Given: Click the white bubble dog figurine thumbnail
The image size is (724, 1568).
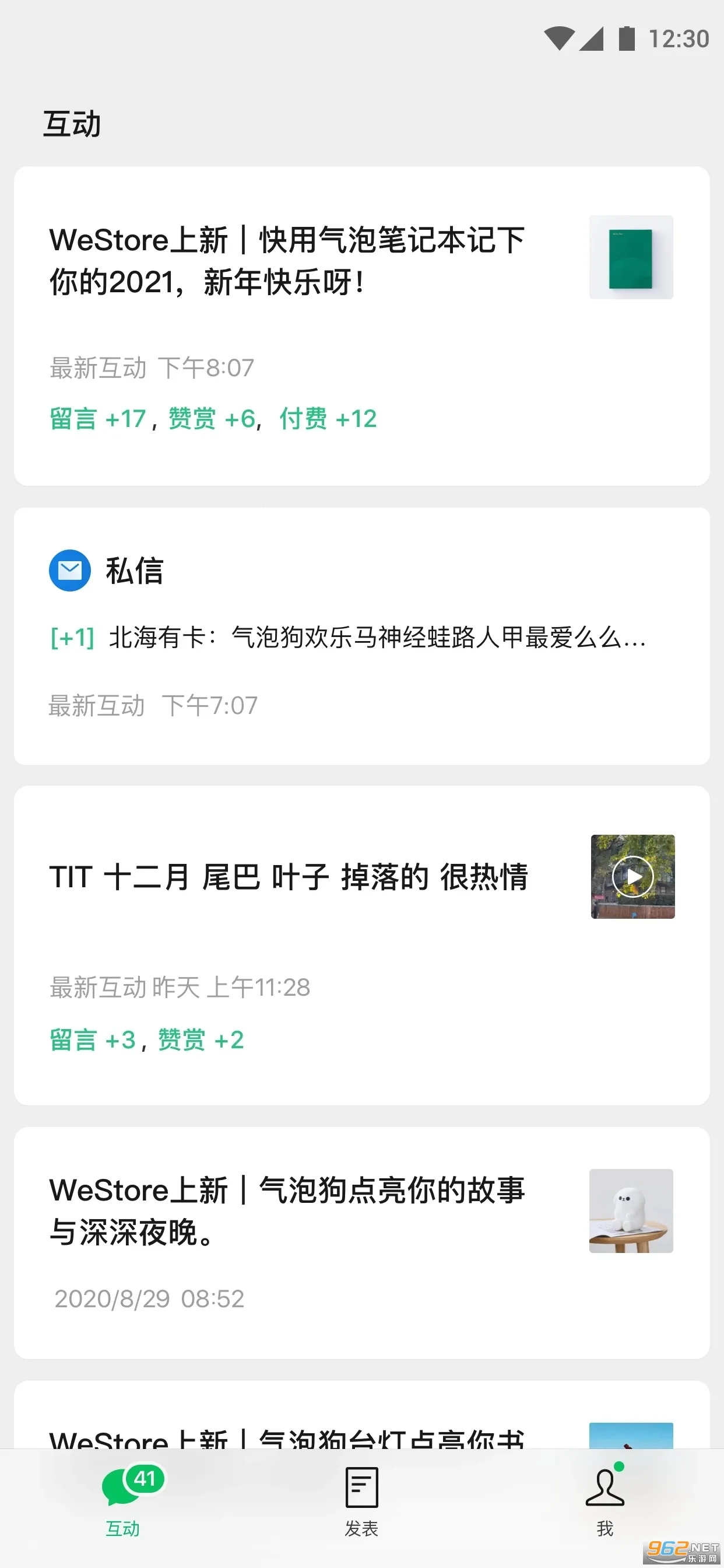Looking at the screenshot, I should (x=631, y=1210).
